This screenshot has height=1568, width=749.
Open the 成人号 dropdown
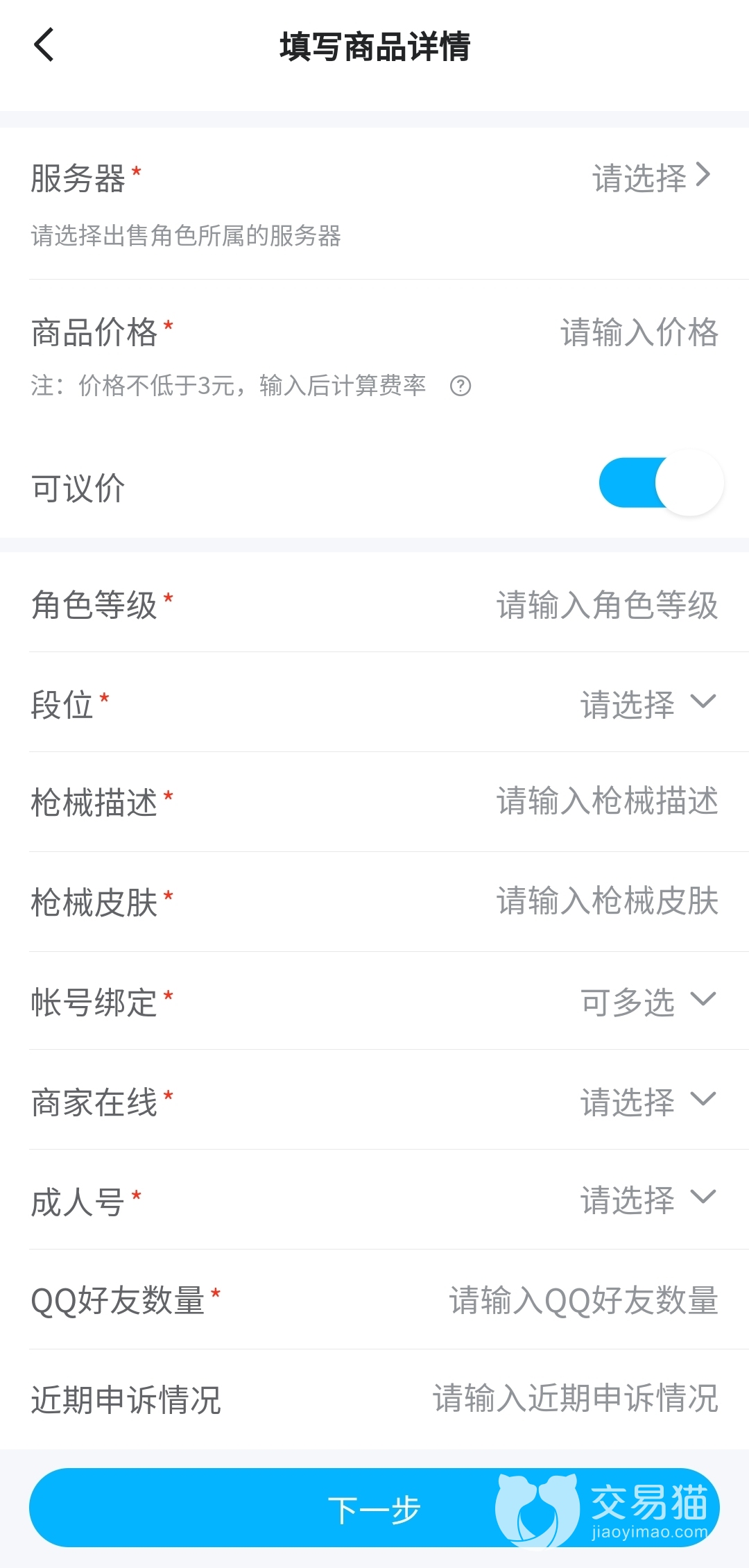(647, 1200)
